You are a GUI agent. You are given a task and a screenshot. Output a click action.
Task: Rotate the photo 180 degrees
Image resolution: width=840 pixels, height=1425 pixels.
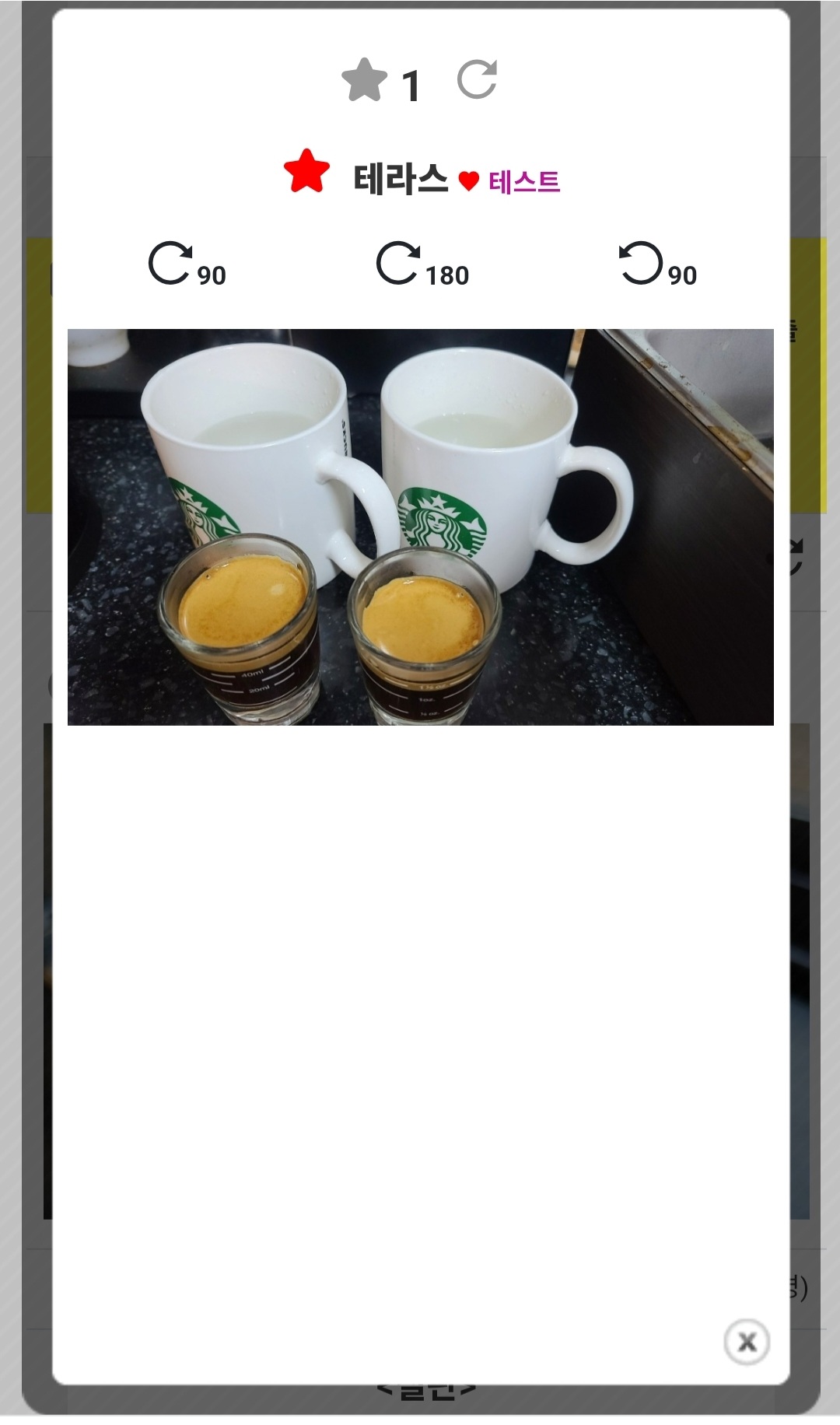(x=422, y=264)
